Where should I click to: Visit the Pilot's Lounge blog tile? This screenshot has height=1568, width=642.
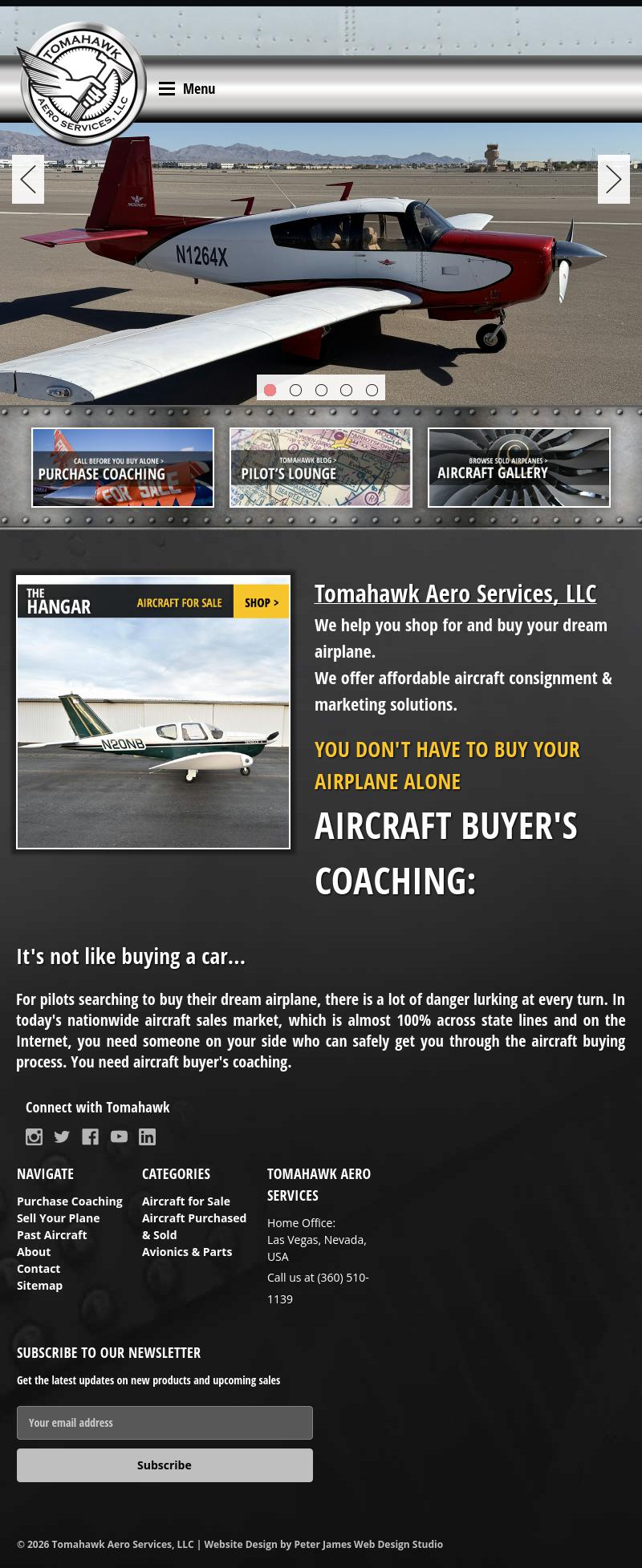[x=321, y=468]
